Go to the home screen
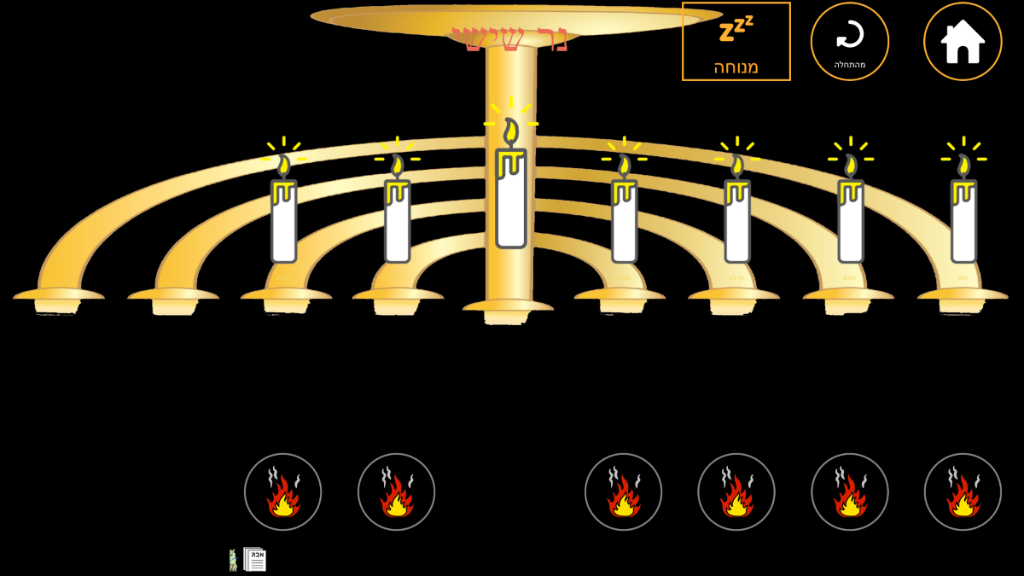The image size is (1024, 576). [962, 41]
